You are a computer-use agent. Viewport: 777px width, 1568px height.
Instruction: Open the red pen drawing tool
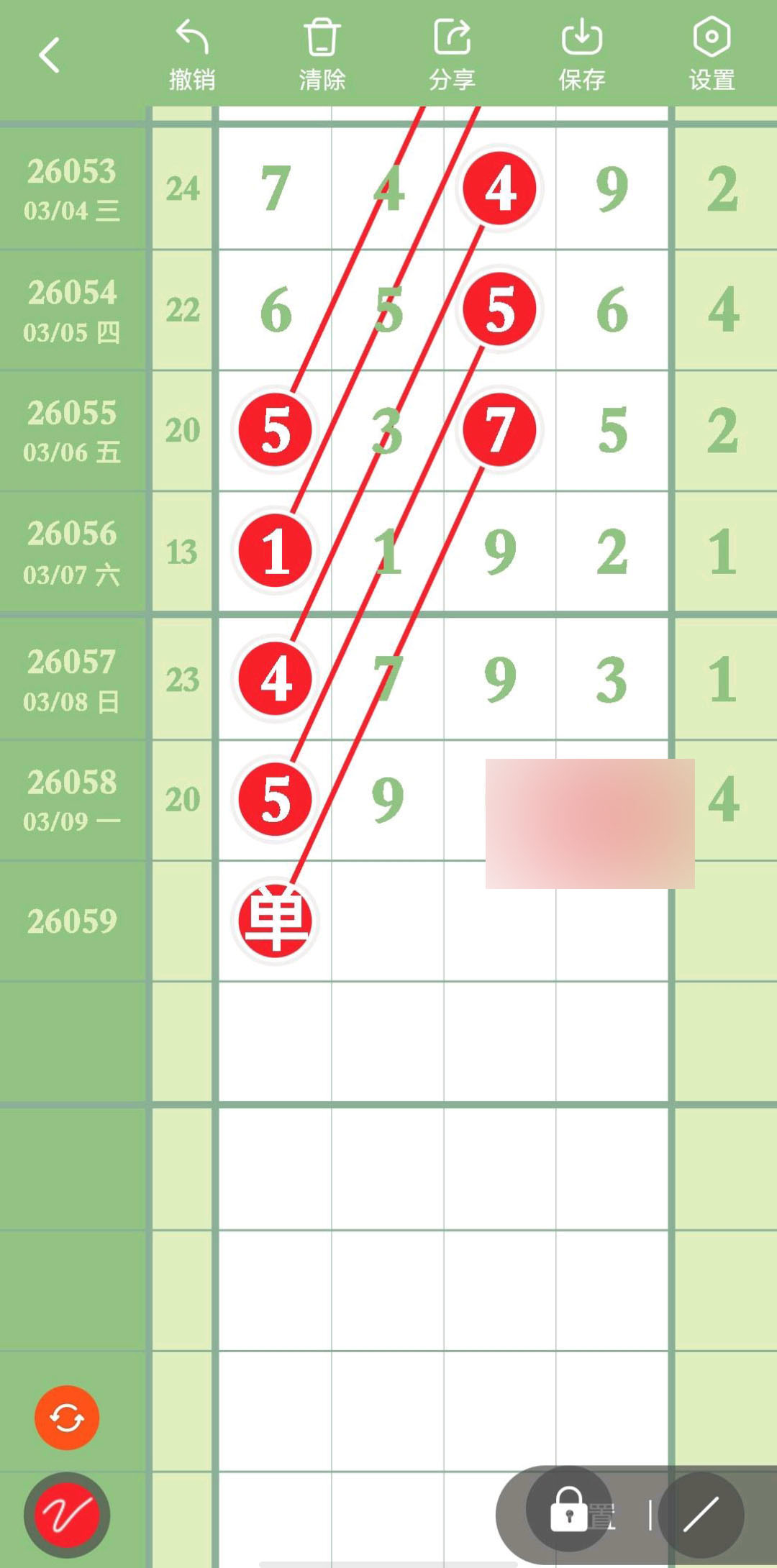[67, 1514]
